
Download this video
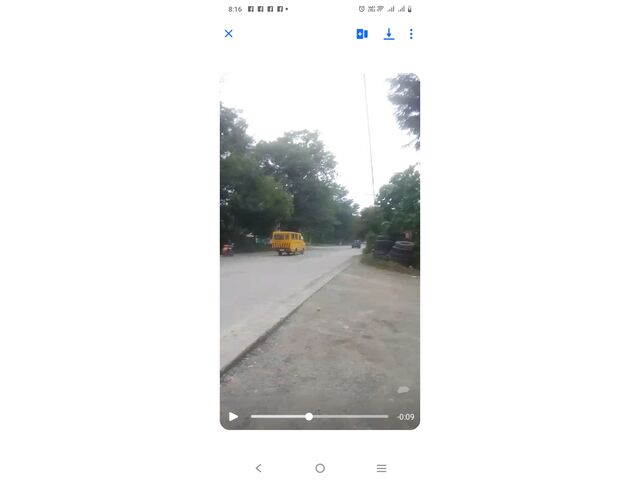tap(389, 34)
